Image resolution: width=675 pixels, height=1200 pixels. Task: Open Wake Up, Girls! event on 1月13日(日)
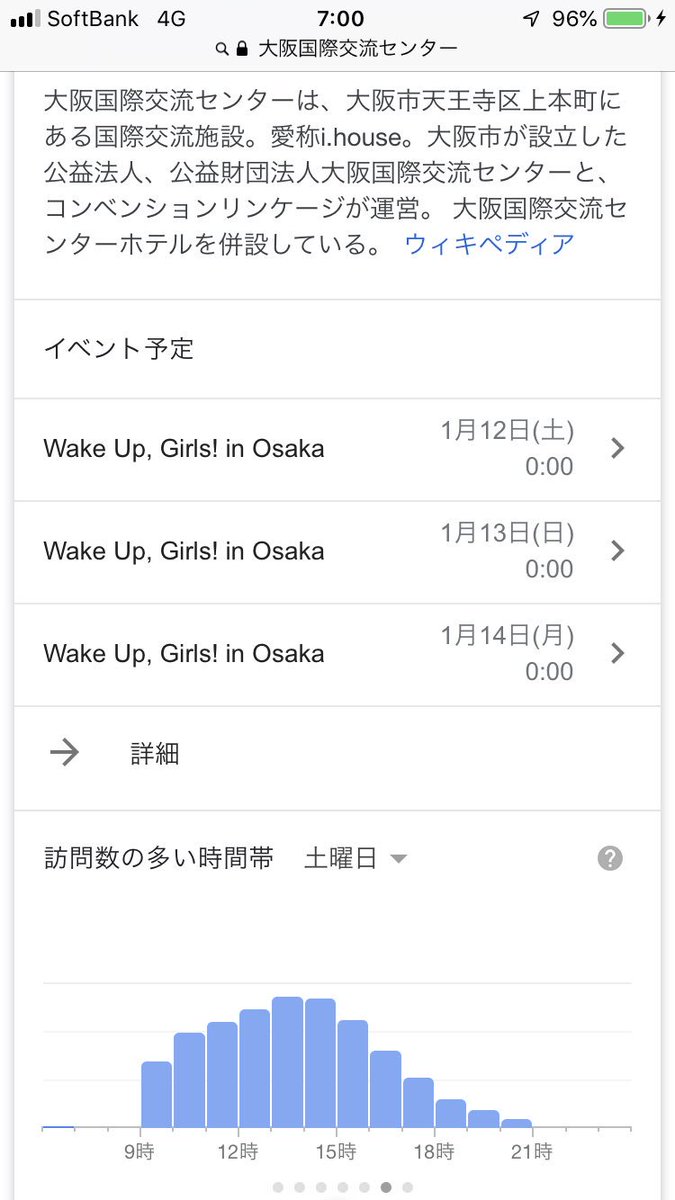337,552
